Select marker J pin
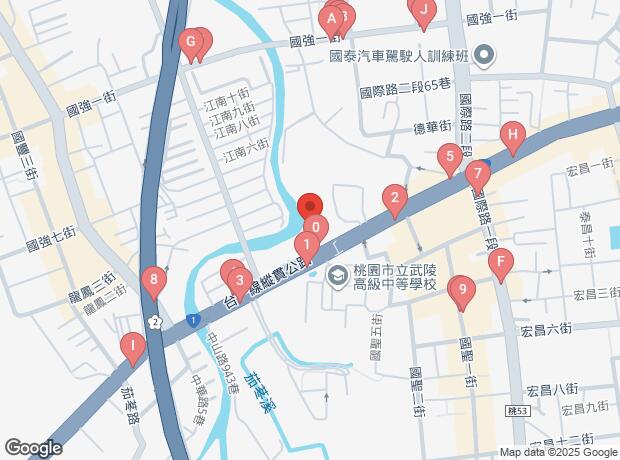This screenshot has height=460, width=620. click(x=423, y=12)
